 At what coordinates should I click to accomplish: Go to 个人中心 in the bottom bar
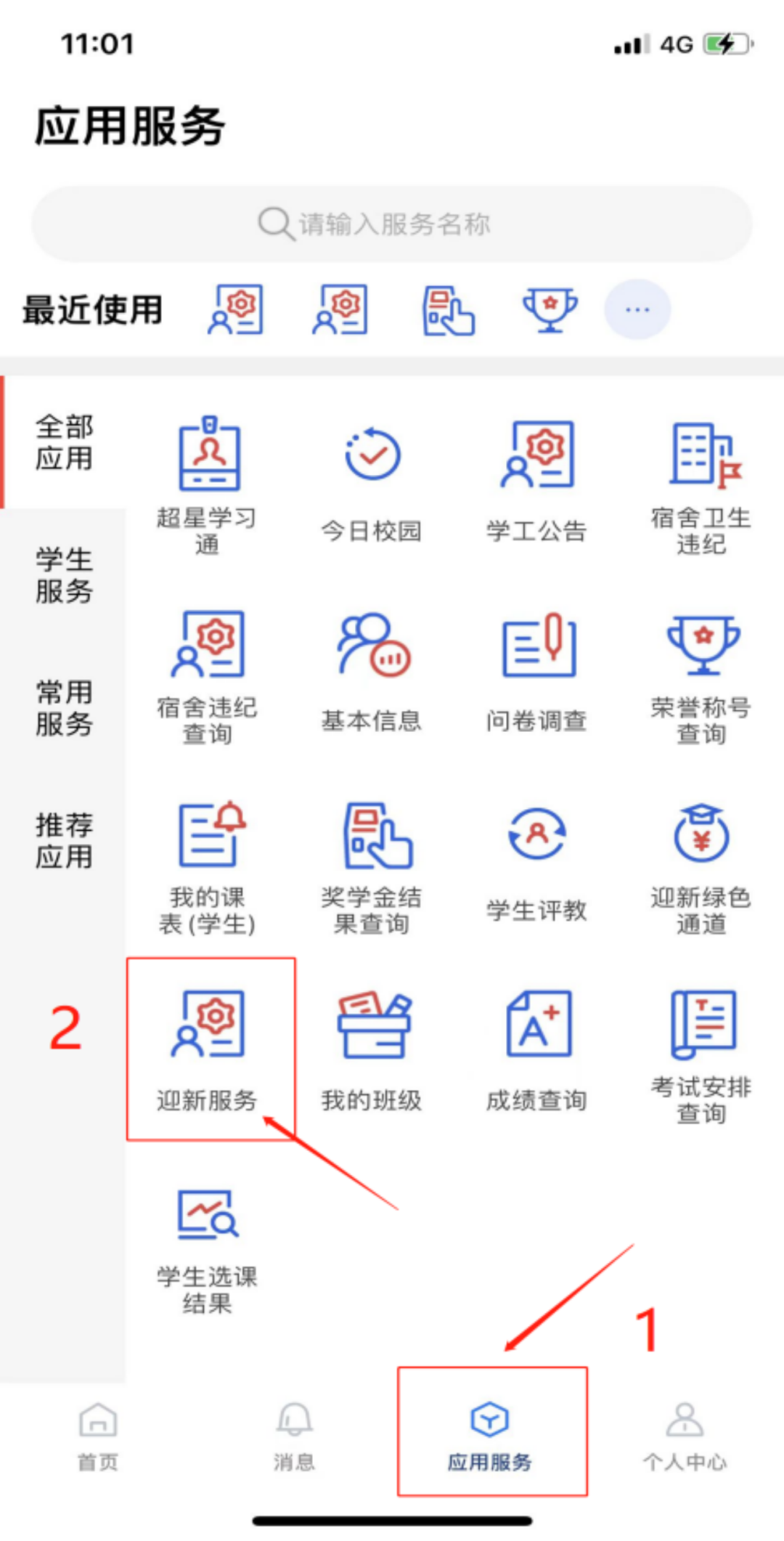[x=685, y=1438]
